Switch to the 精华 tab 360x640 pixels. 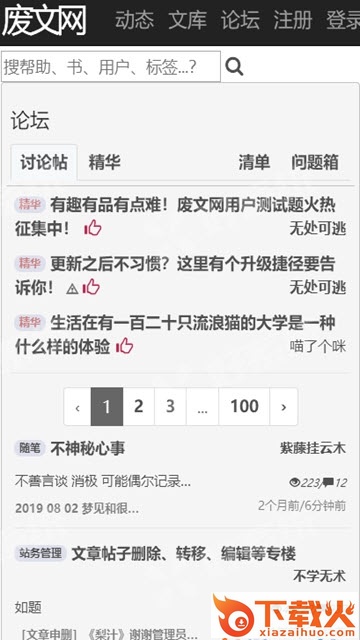104,162
